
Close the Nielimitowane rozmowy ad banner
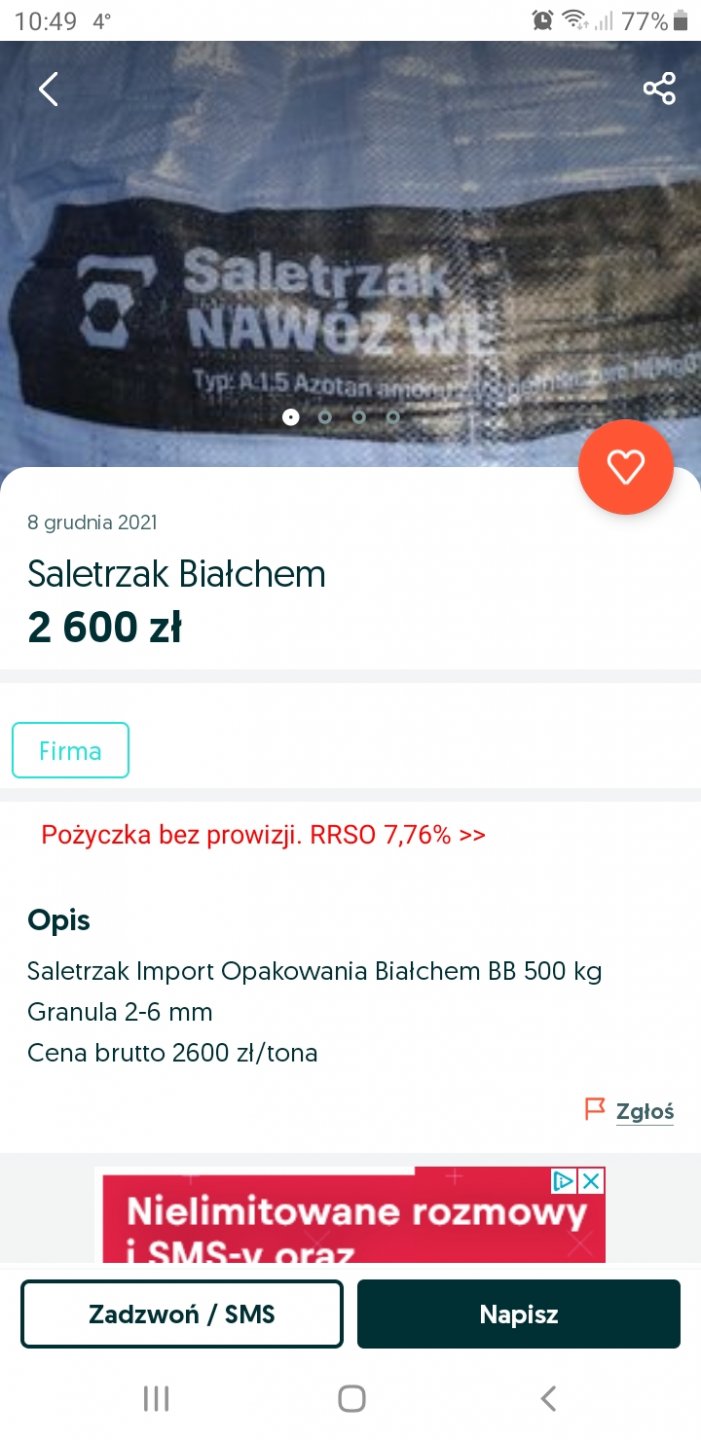592,1181
